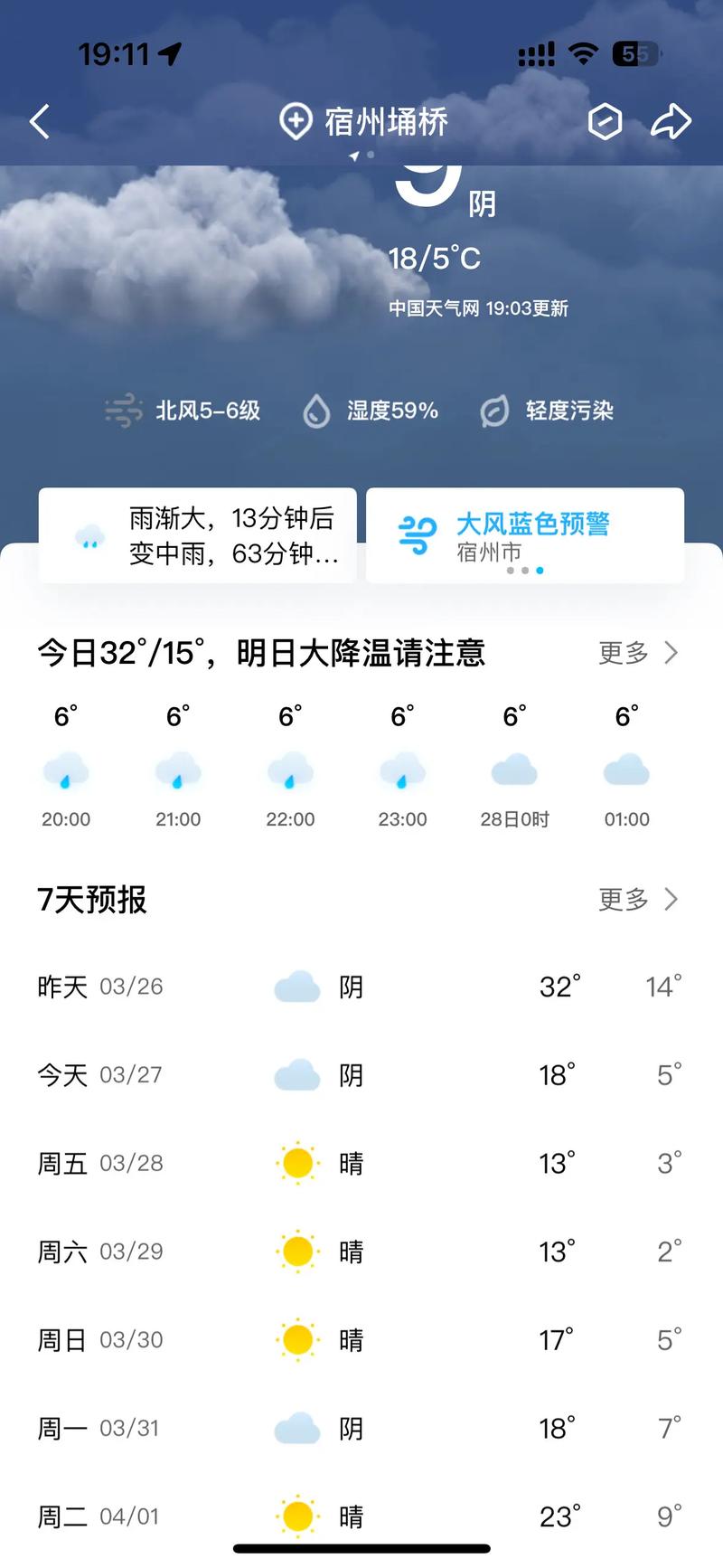This screenshot has height=1568, width=723.
Task: Tap the rain cloud icon on the rain alert card
Action: [x=89, y=534]
